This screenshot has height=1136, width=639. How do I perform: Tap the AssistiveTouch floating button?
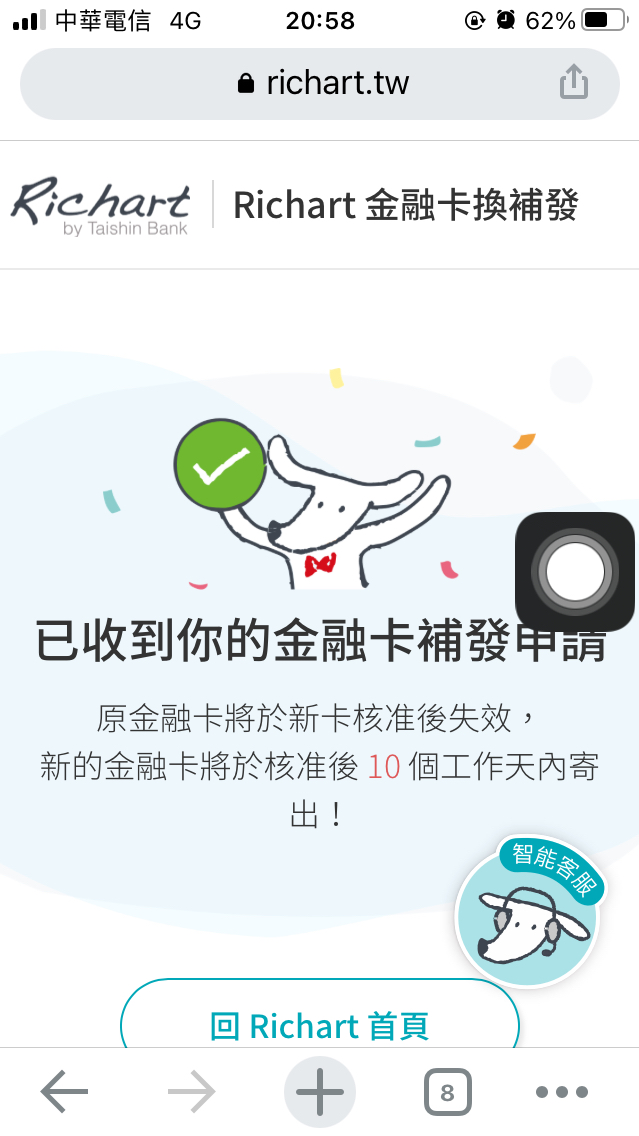pyautogui.click(x=575, y=572)
